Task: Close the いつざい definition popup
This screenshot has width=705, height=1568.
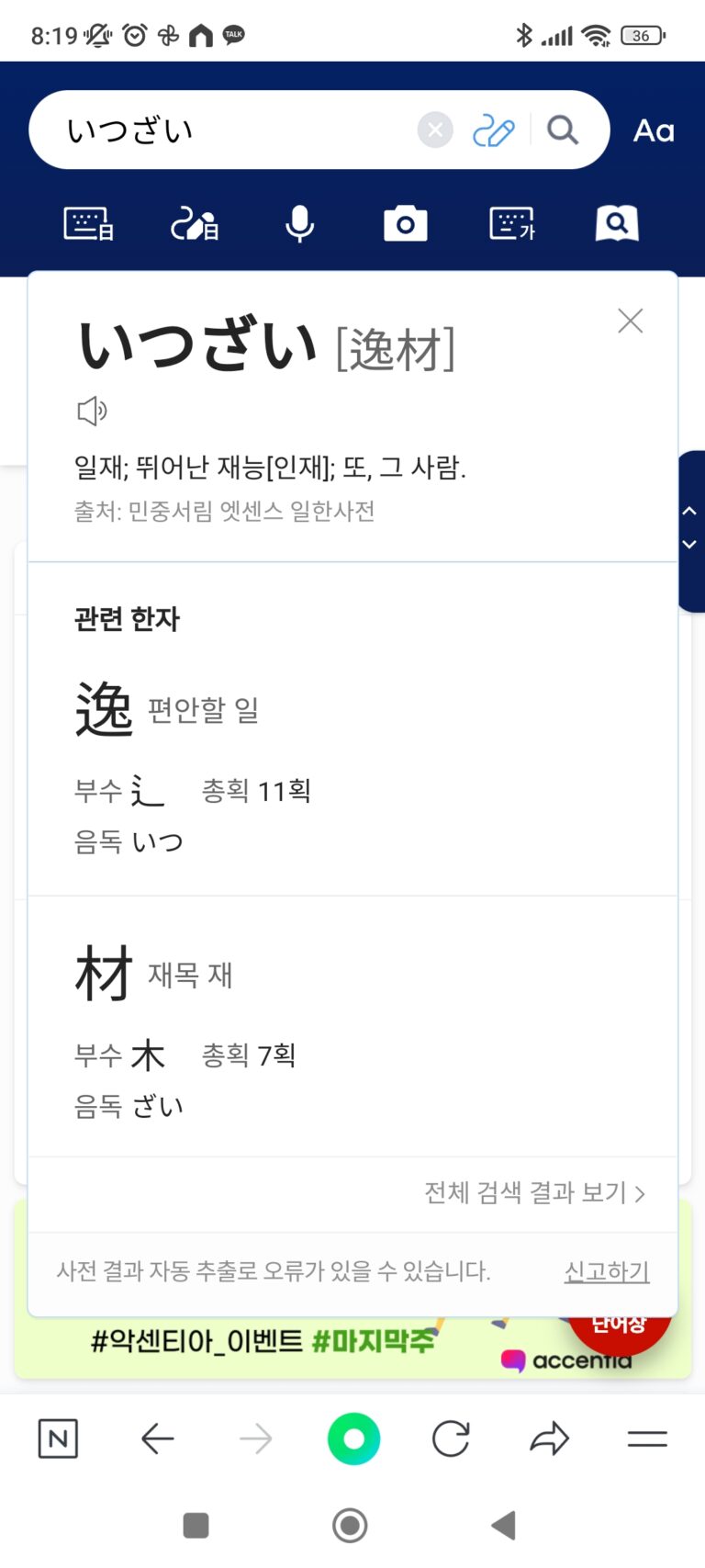Action: [x=630, y=321]
